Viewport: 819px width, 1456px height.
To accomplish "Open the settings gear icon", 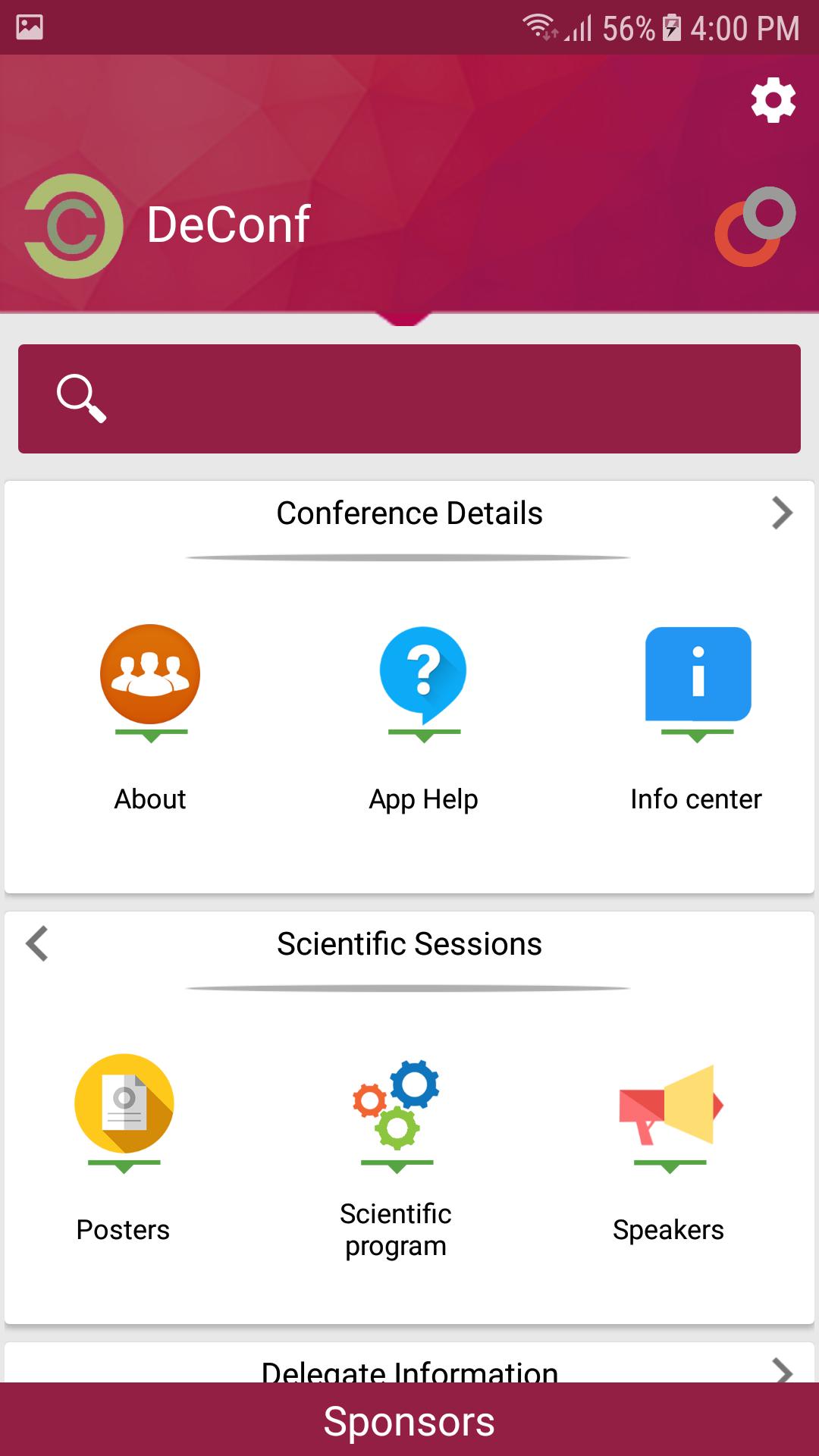I will pos(773,100).
